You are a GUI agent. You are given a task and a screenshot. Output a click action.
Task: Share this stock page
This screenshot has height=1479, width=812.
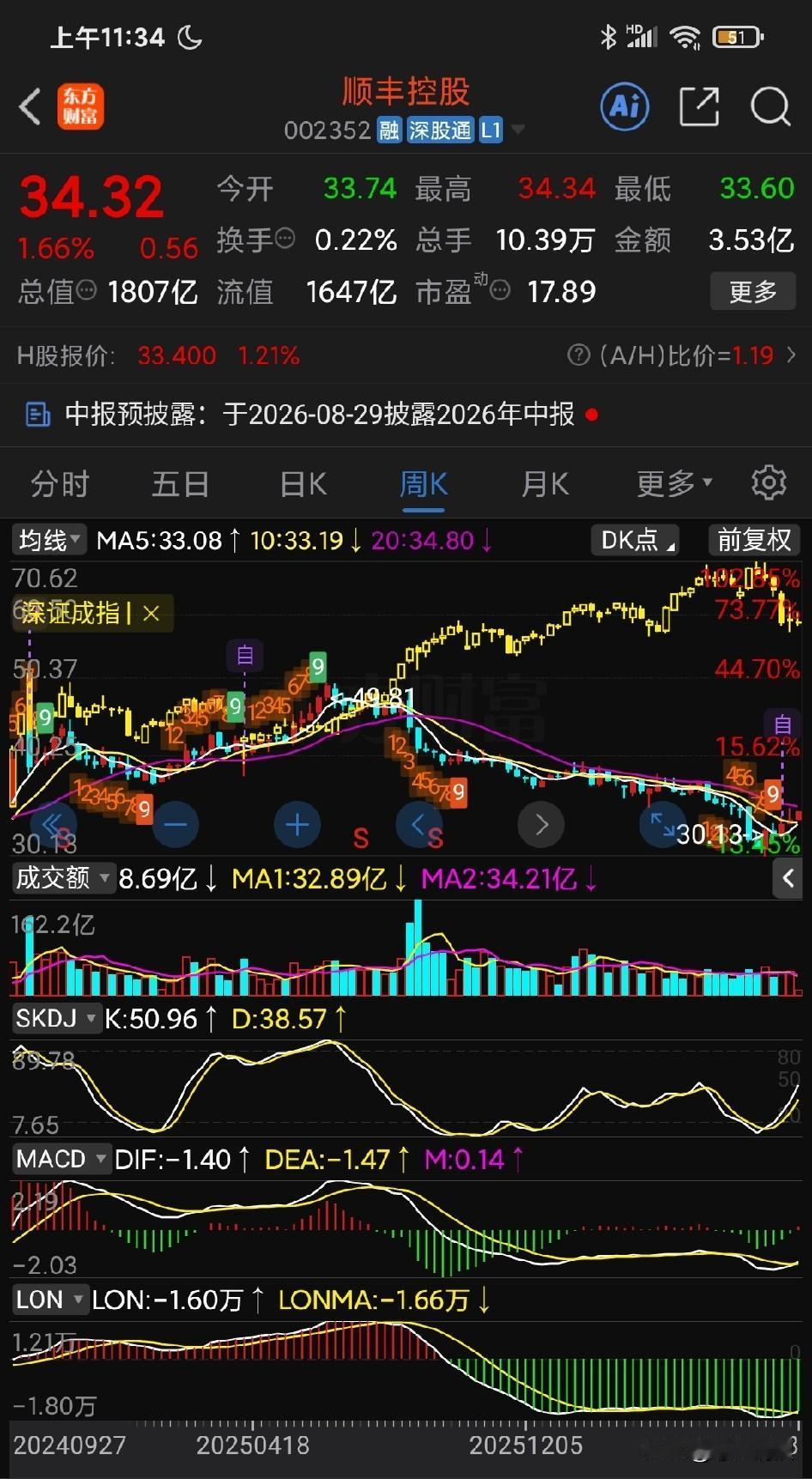click(x=699, y=106)
